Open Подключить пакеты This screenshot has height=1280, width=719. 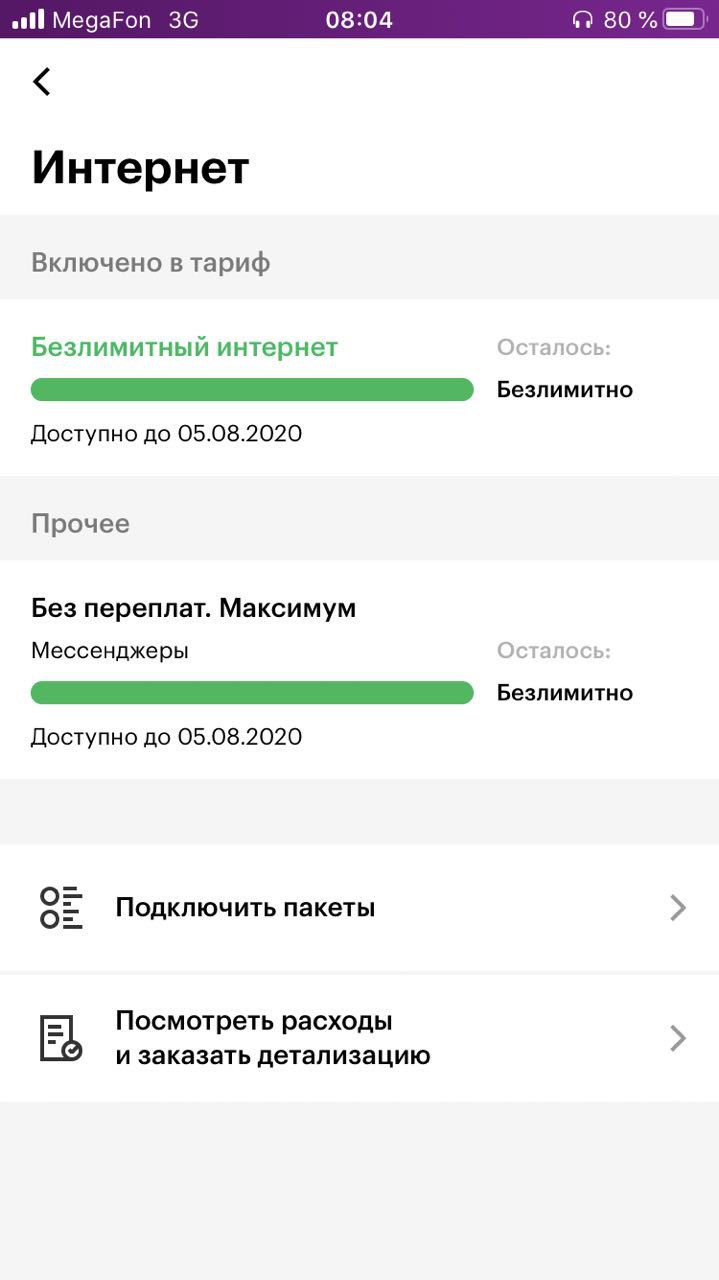click(x=359, y=907)
